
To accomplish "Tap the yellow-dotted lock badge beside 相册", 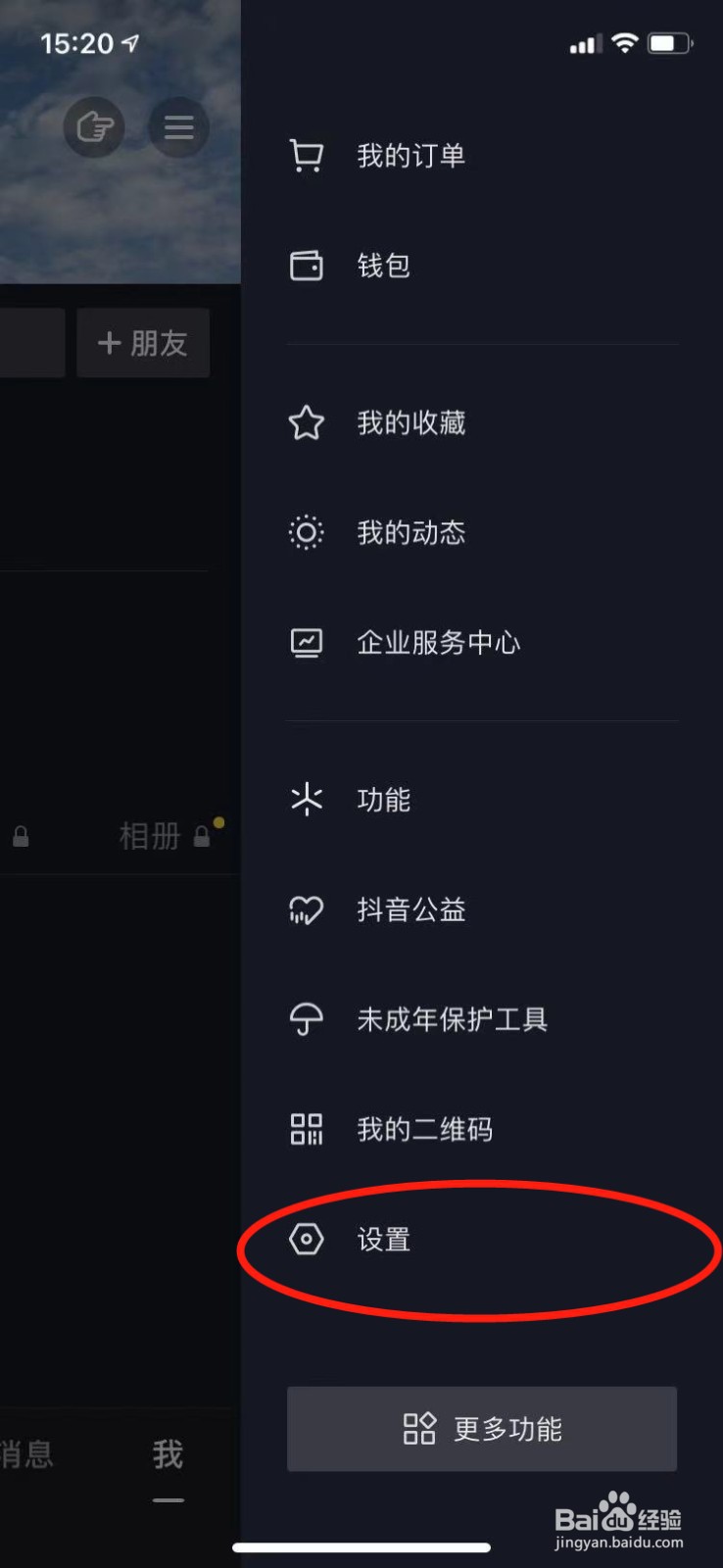I will [203, 836].
